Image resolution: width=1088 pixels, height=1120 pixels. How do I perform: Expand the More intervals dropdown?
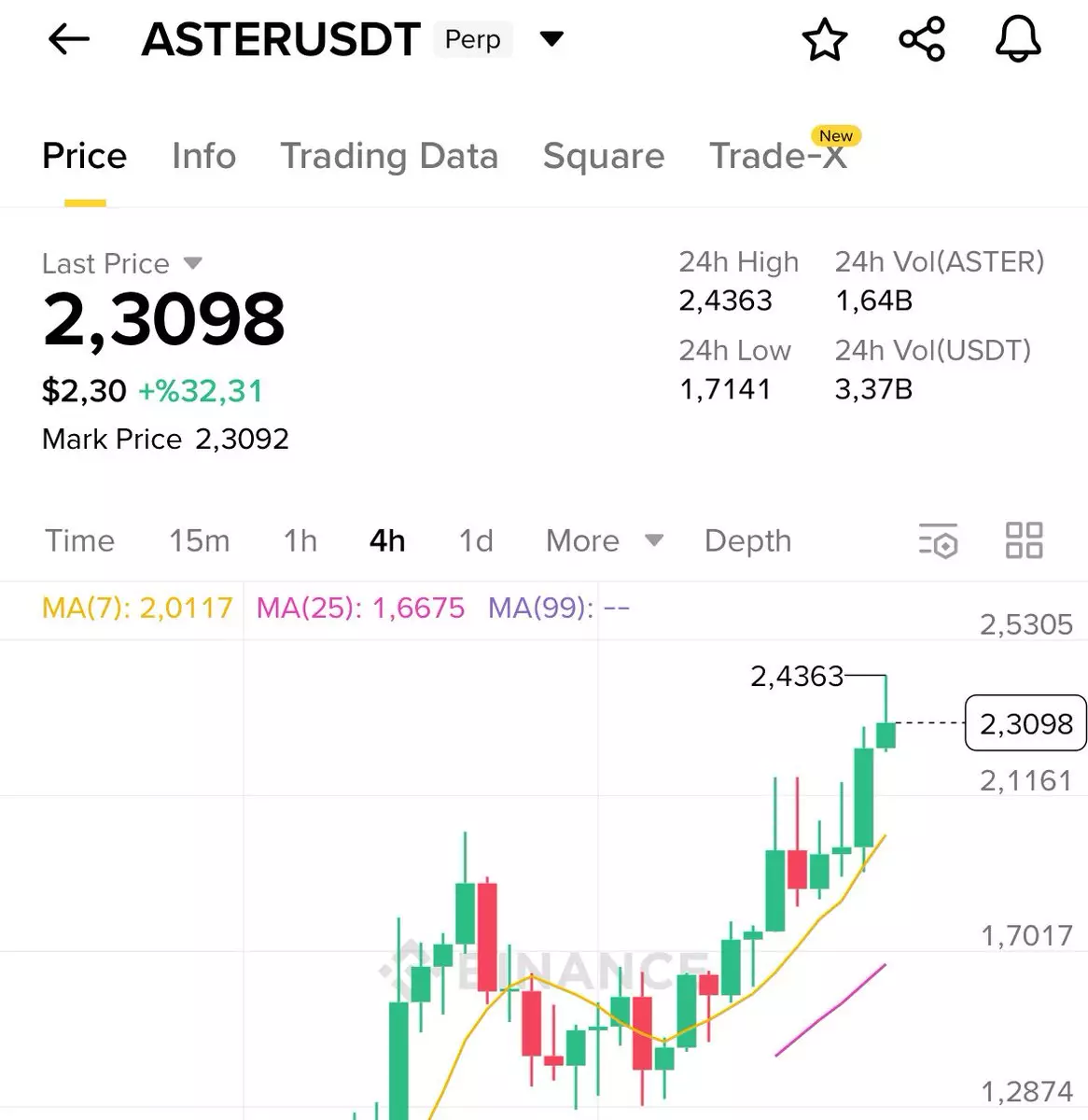pyautogui.click(x=604, y=540)
